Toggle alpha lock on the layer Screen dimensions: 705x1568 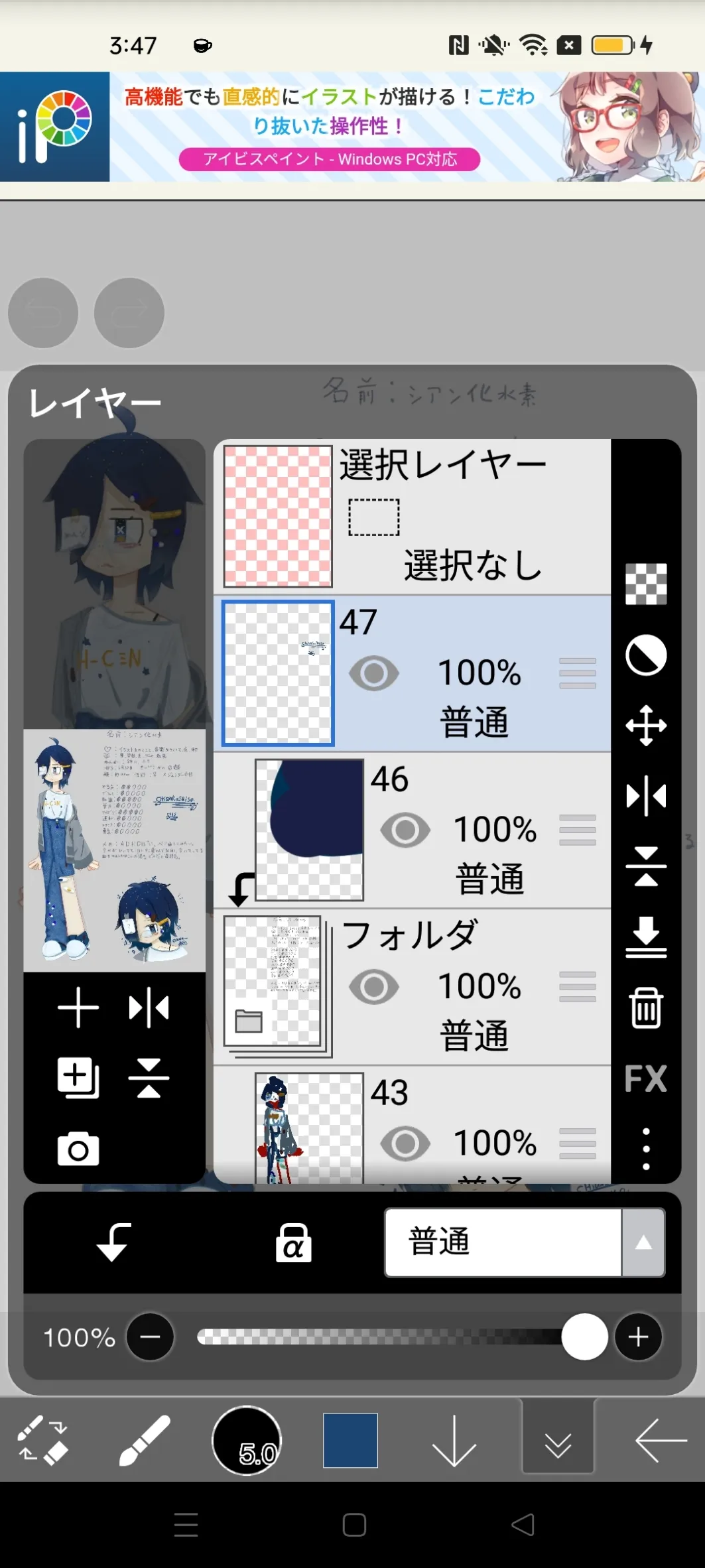point(293,1242)
